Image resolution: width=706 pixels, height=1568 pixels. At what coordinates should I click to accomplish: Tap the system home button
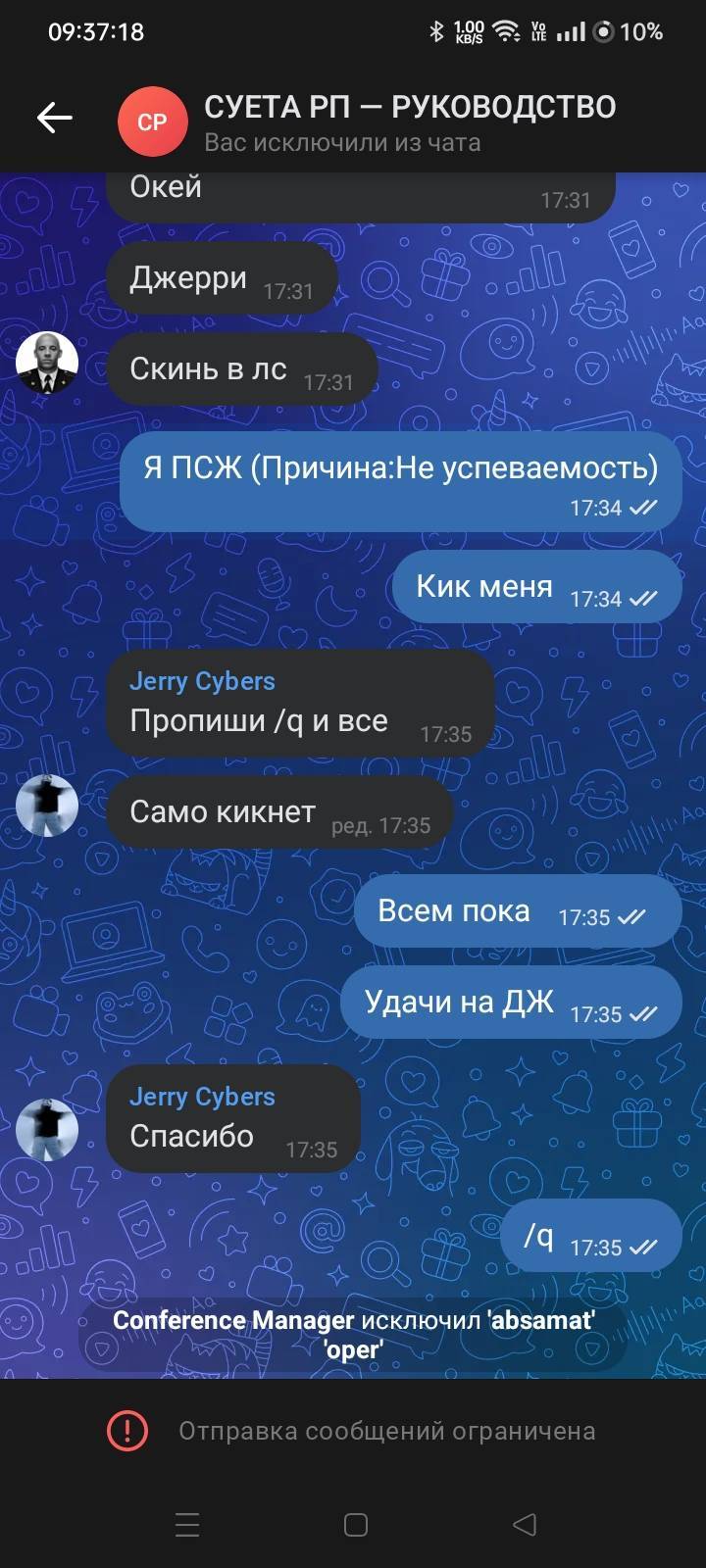tap(356, 1524)
